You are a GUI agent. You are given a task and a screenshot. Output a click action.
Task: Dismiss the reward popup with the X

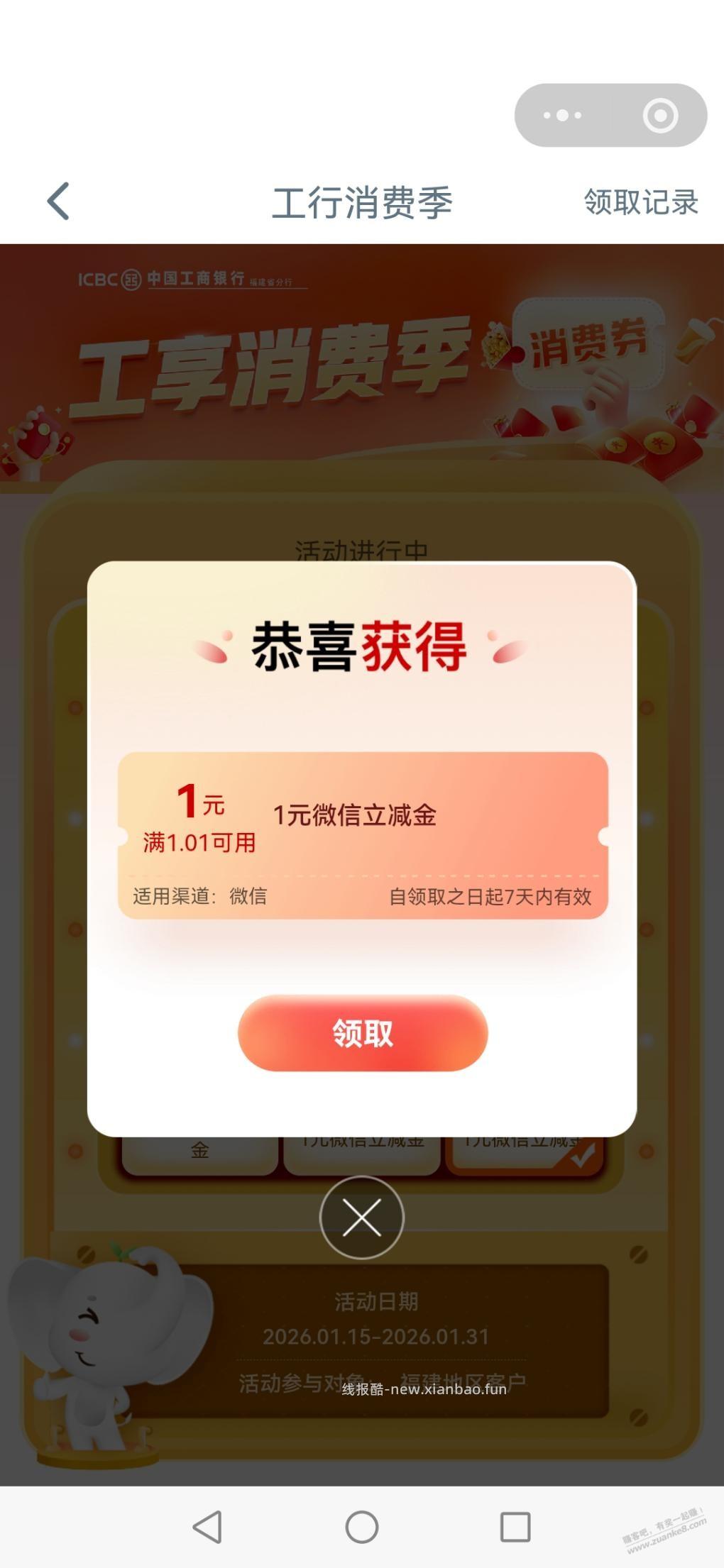pos(362,1217)
